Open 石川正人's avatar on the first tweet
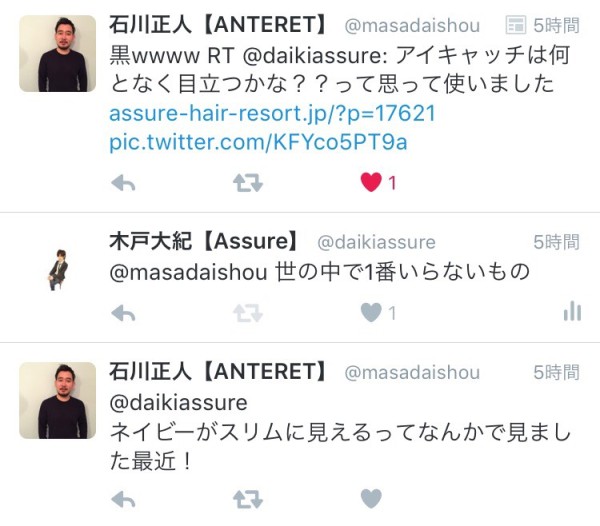 pos(58,53)
